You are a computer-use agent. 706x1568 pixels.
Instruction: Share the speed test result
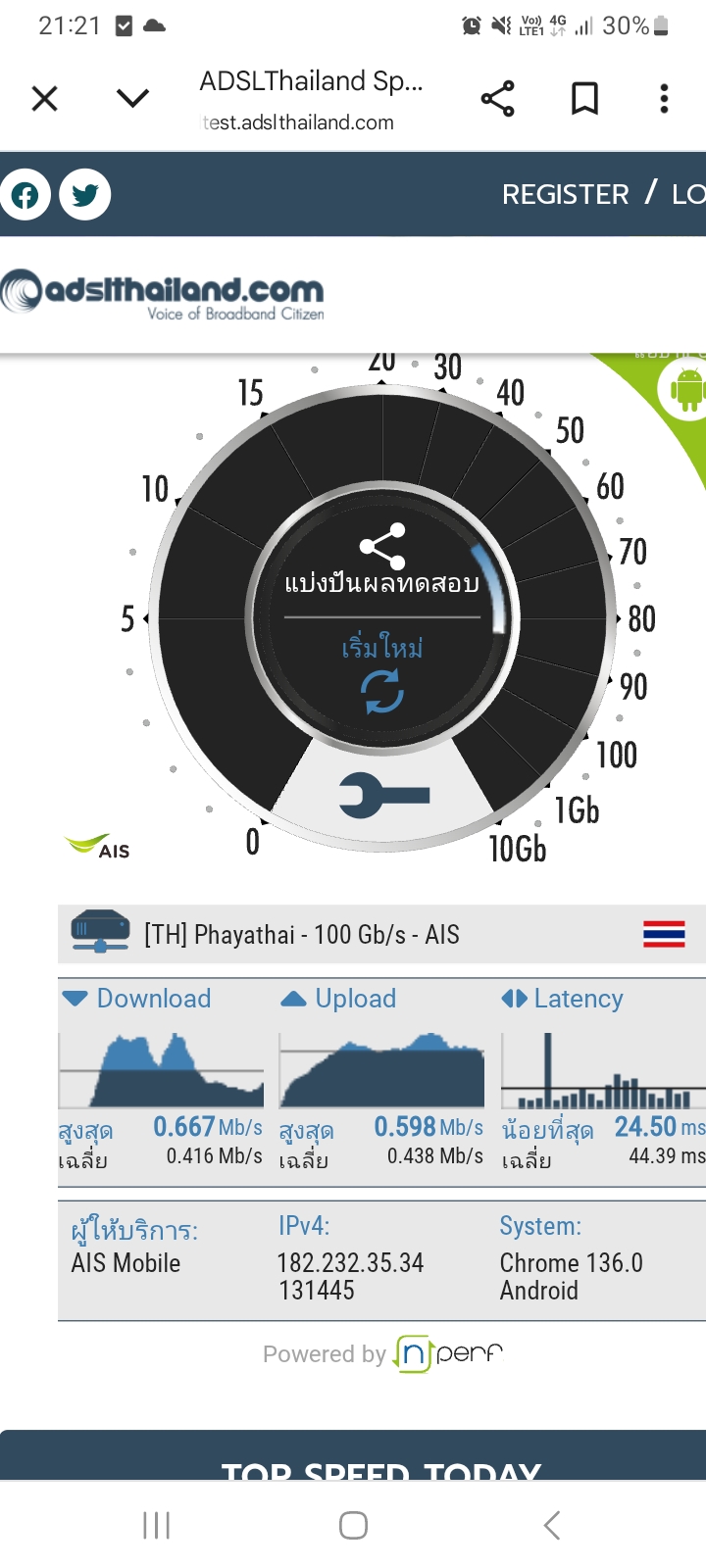(x=381, y=561)
